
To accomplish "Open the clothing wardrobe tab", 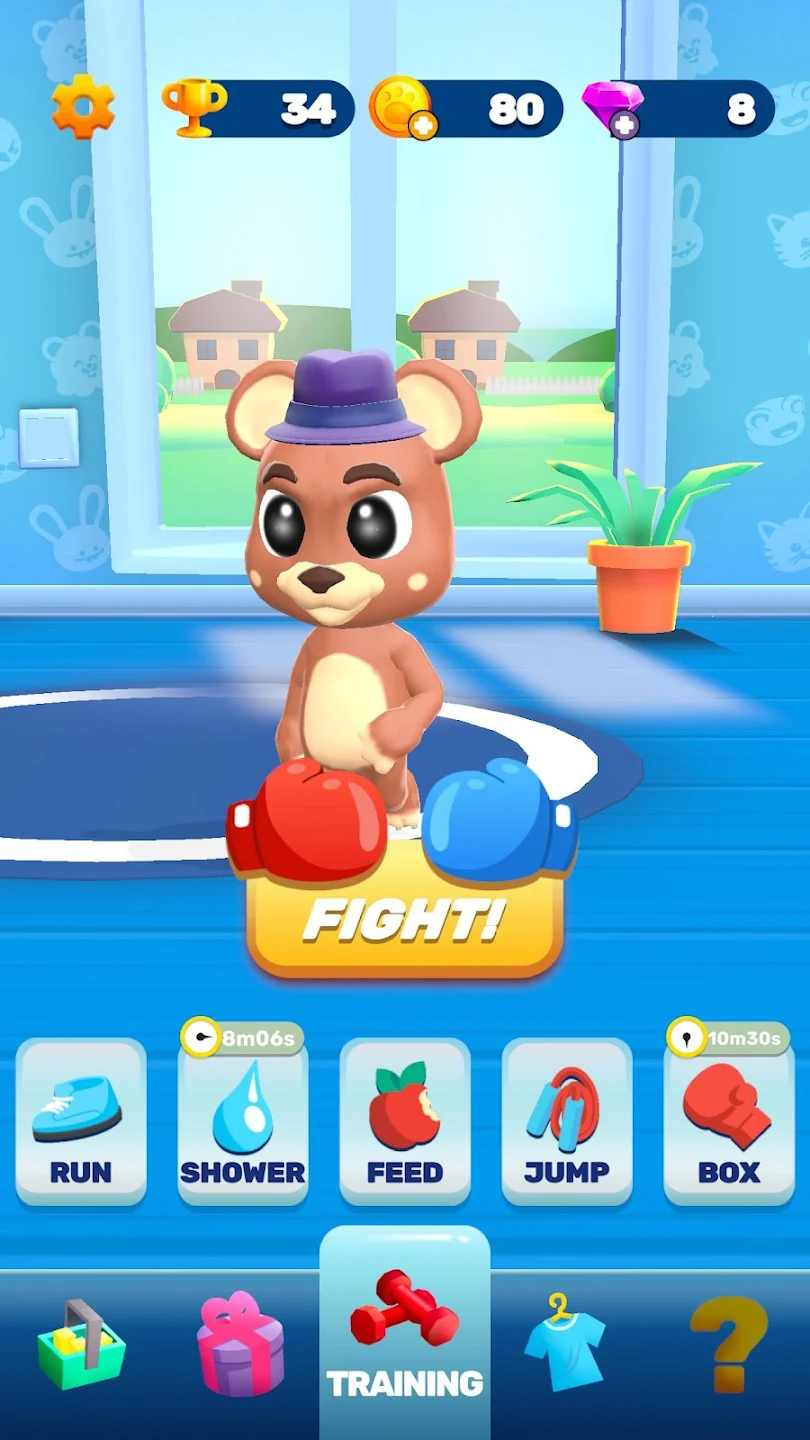I will pos(564,1346).
